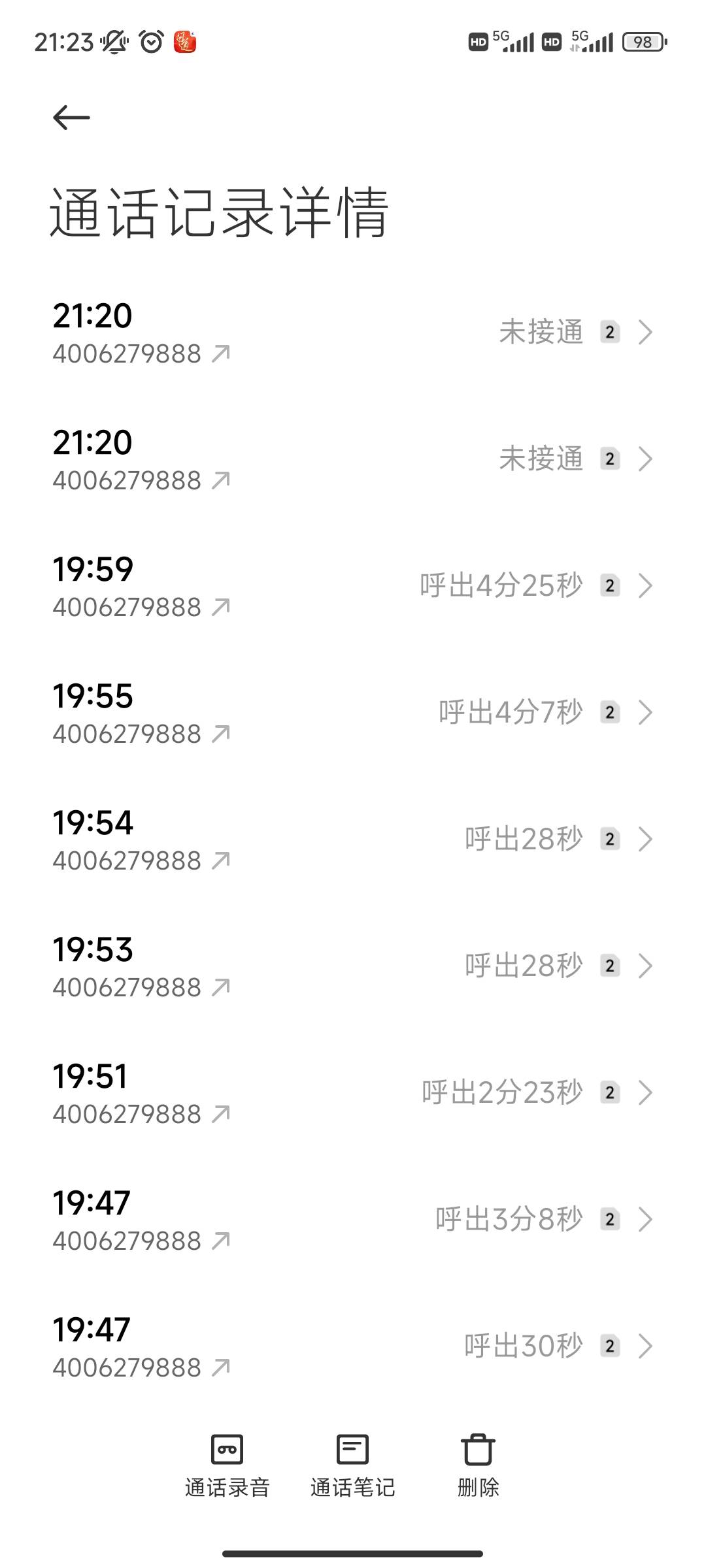706x1568 pixels.
Task: Open 通话录音 call recordings
Action: coord(227,1465)
